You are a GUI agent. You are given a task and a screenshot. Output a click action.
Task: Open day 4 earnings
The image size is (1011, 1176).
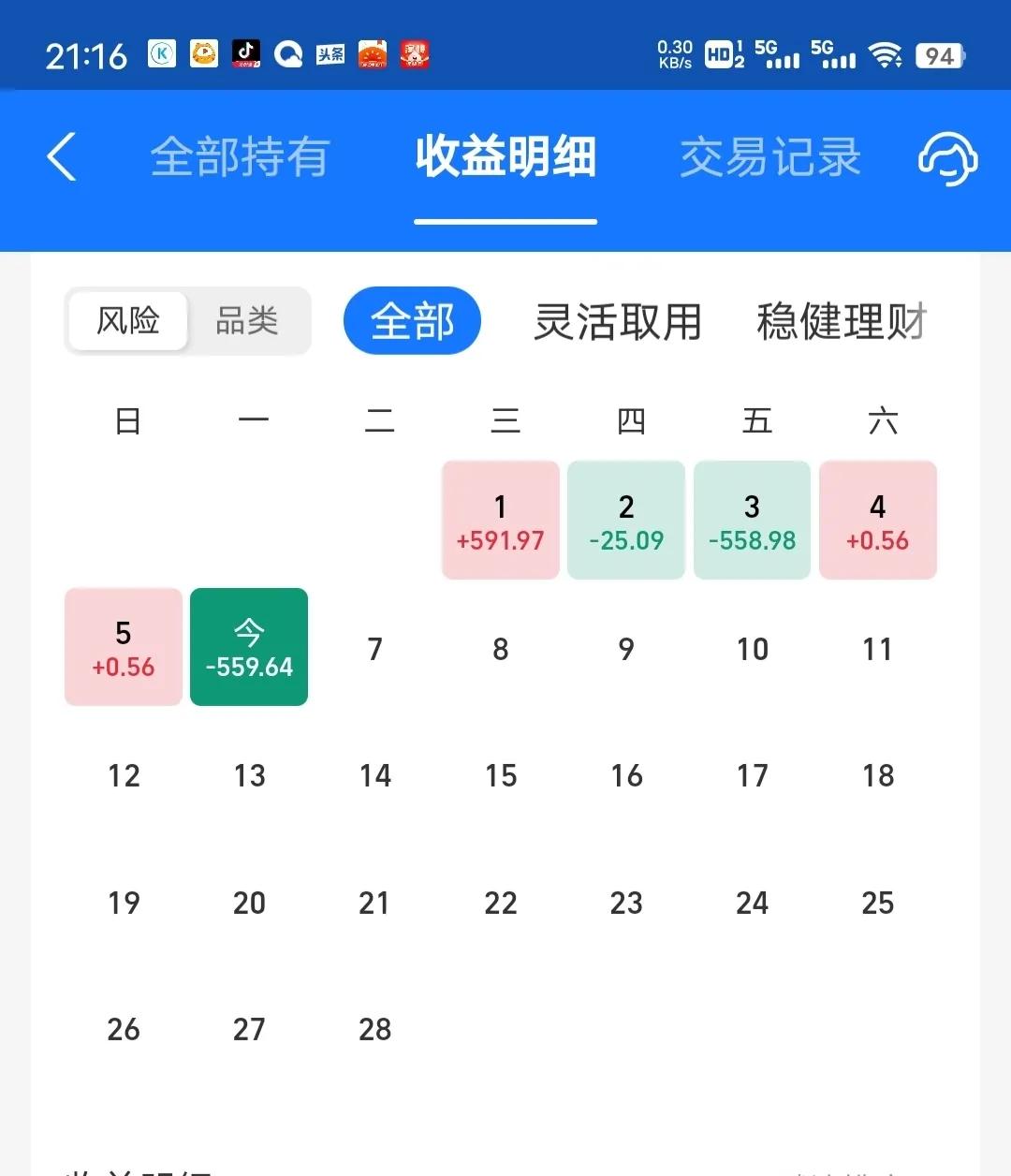coord(877,521)
